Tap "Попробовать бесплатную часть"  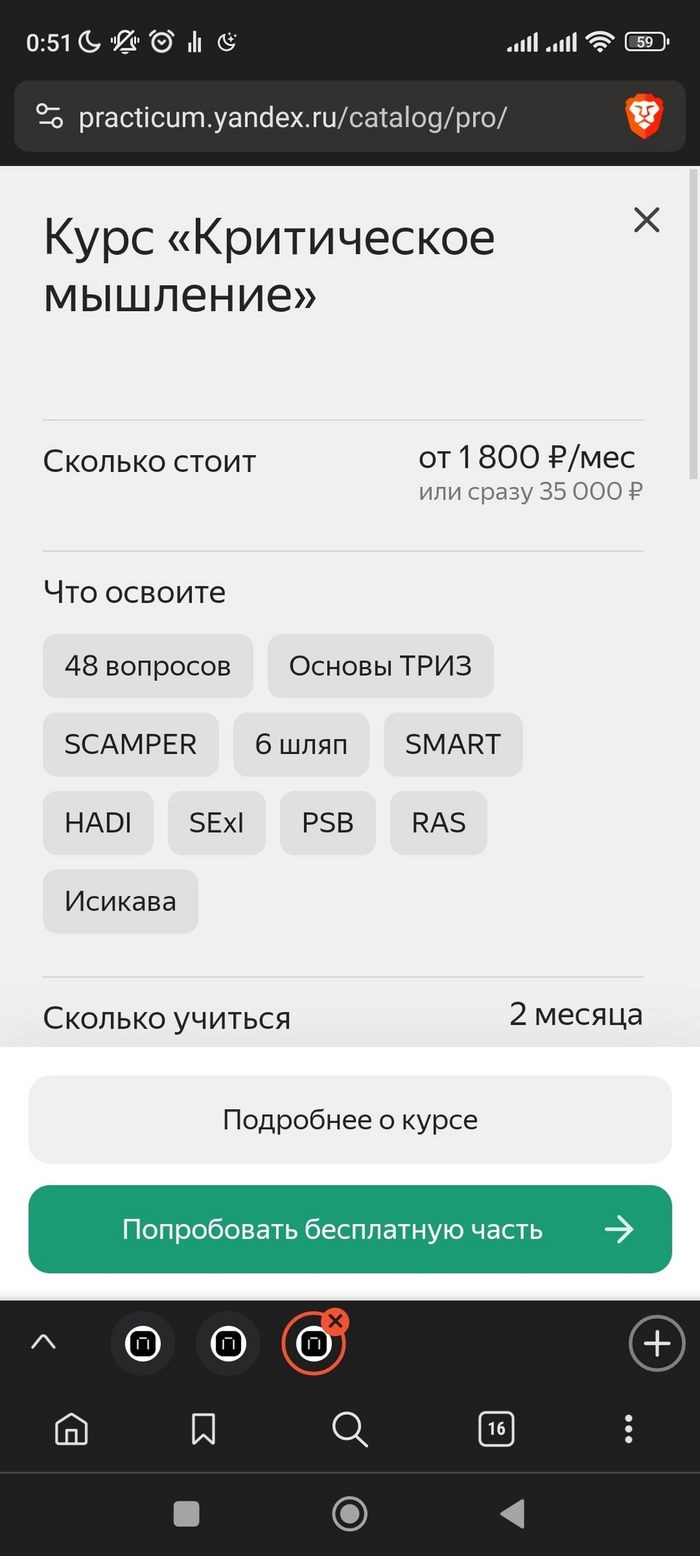[350, 1229]
